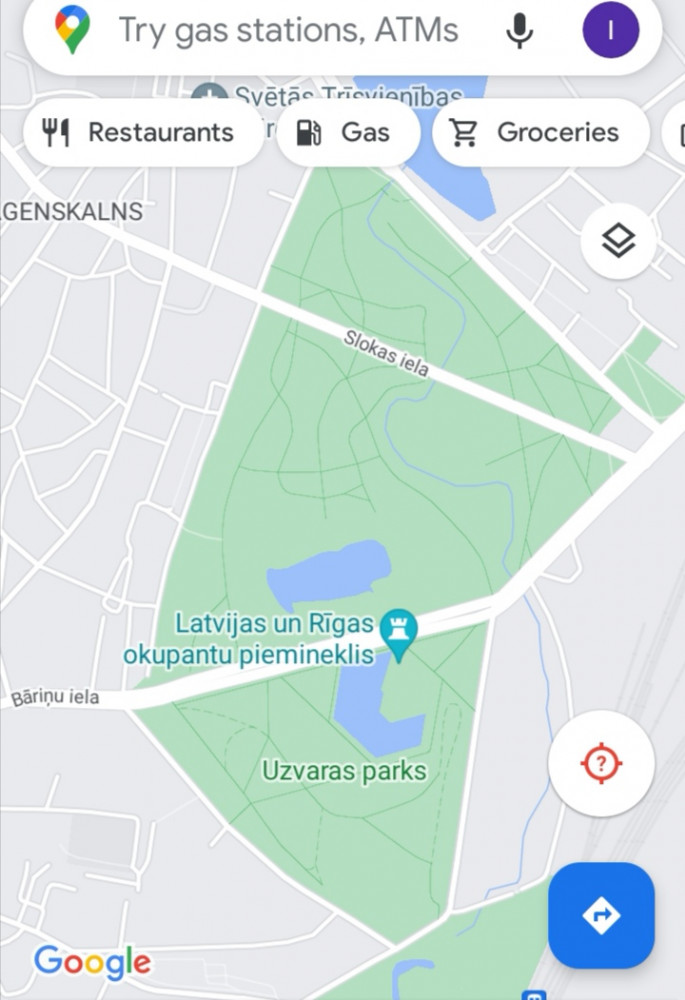Screen dimensions: 685x1000
Task: Select the Gas chip
Action: pos(345,132)
